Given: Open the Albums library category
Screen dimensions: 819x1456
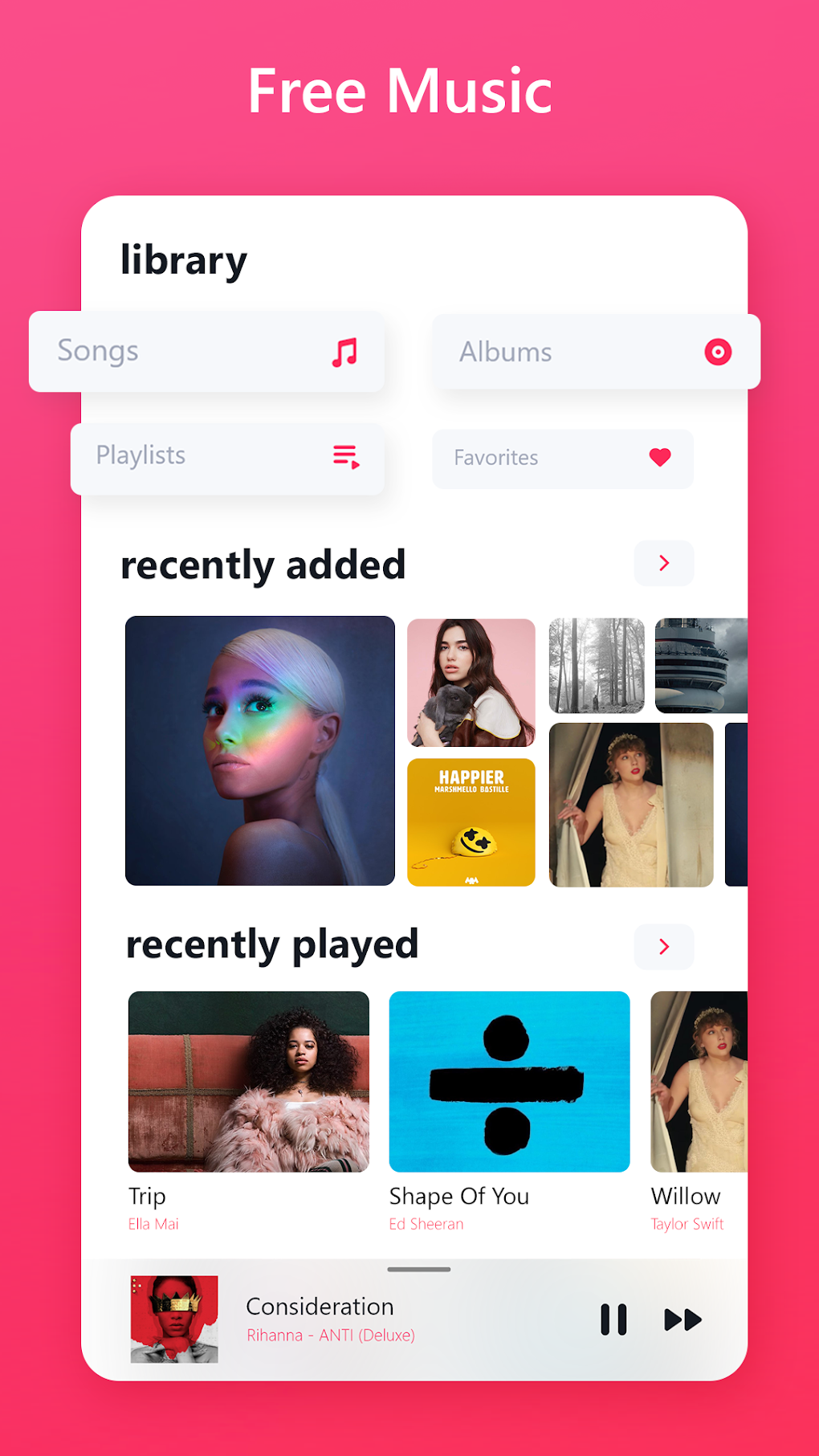Looking at the screenshot, I should click(596, 351).
